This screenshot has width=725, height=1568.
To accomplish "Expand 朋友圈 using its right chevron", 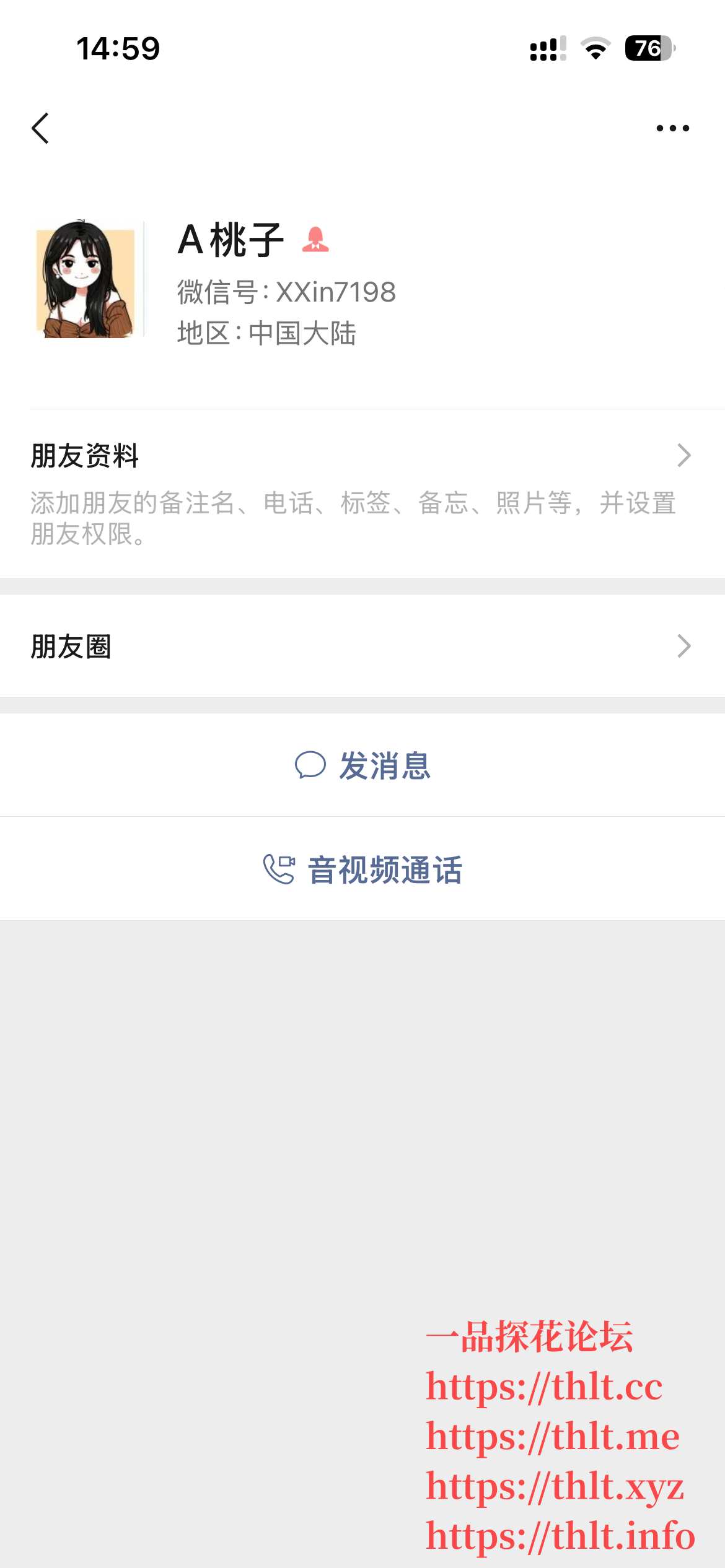I will coord(685,646).
